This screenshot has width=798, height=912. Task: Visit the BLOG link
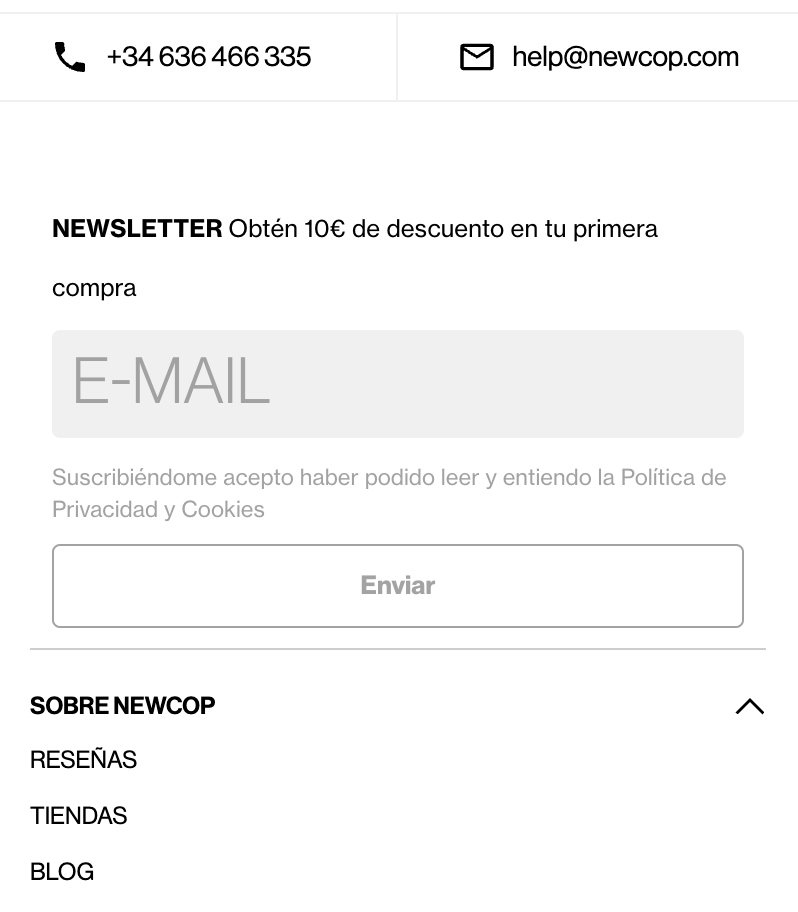(x=62, y=872)
